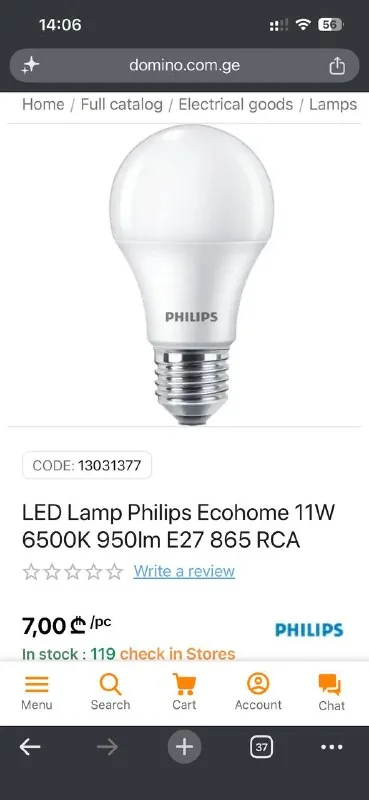Open the Philips bulb product image

click(191, 274)
